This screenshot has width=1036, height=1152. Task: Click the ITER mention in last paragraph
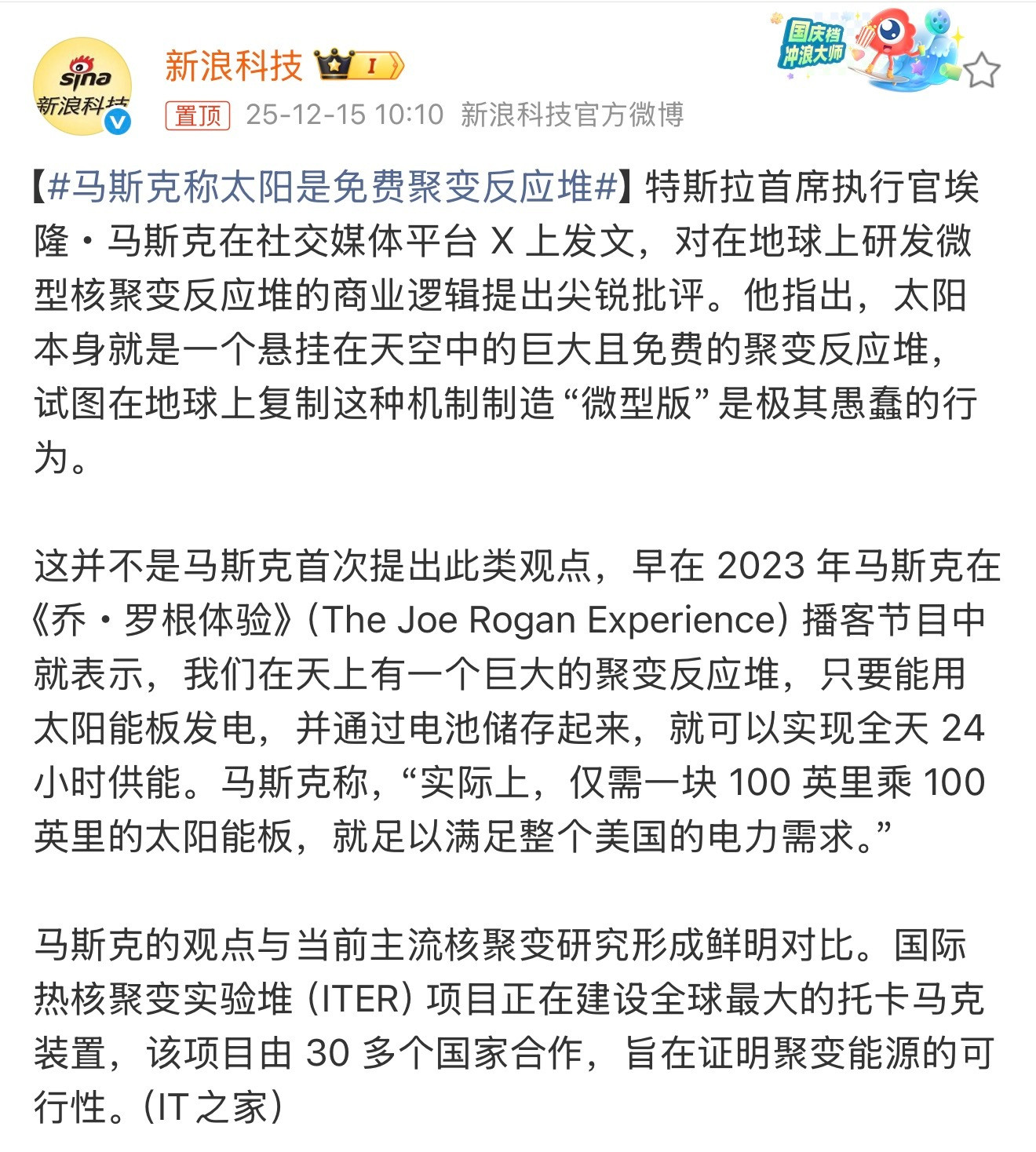click(x=356, y=997)
